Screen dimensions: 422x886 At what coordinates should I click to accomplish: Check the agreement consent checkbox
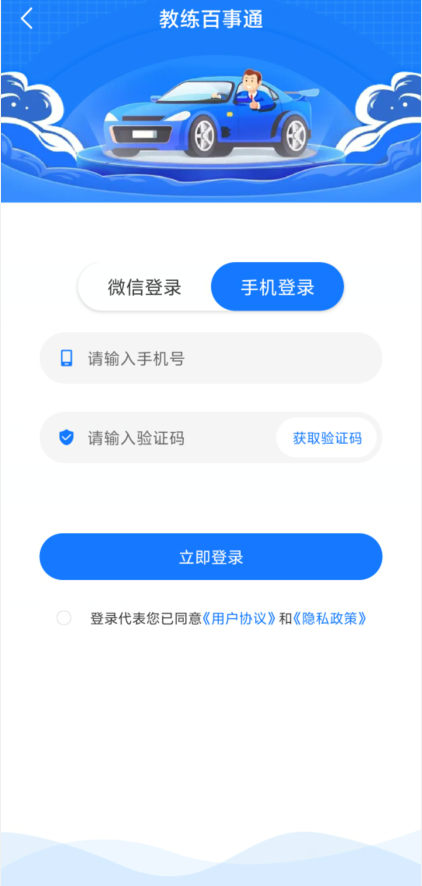click(x=64, y=618)
